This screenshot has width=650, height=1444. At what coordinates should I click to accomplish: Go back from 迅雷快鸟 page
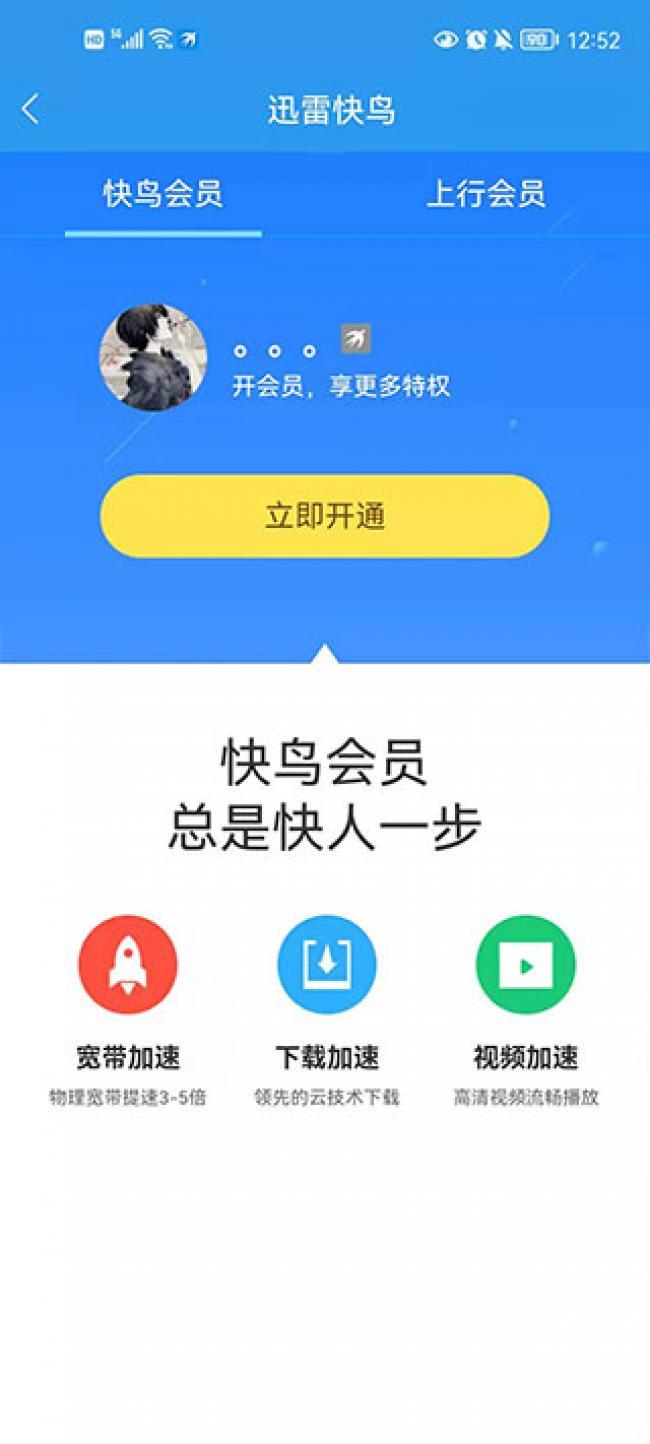31,109
